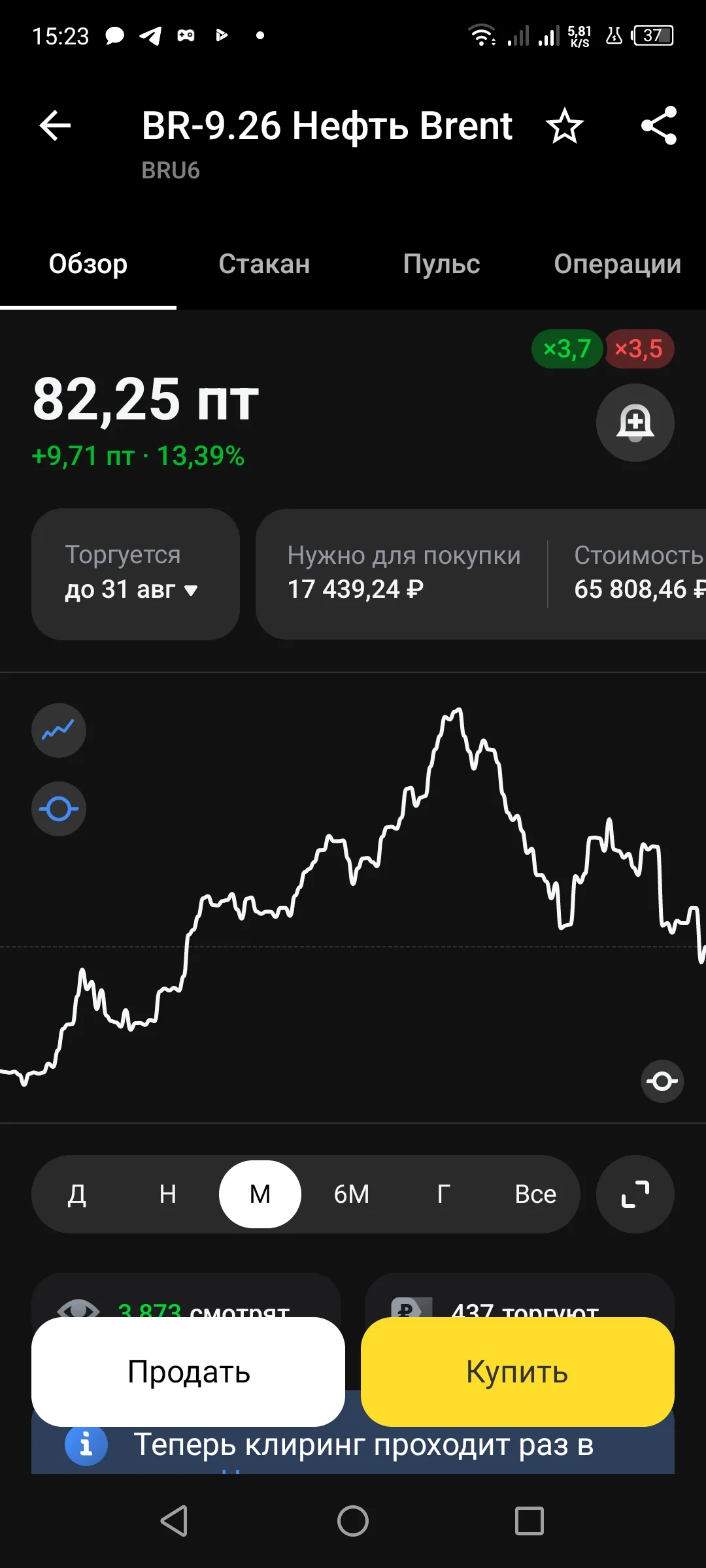Image resolution: width=706 pixels, height=1568 pixels.
Task: Select the Н chart period
Action: click(x=168, y=1194)
